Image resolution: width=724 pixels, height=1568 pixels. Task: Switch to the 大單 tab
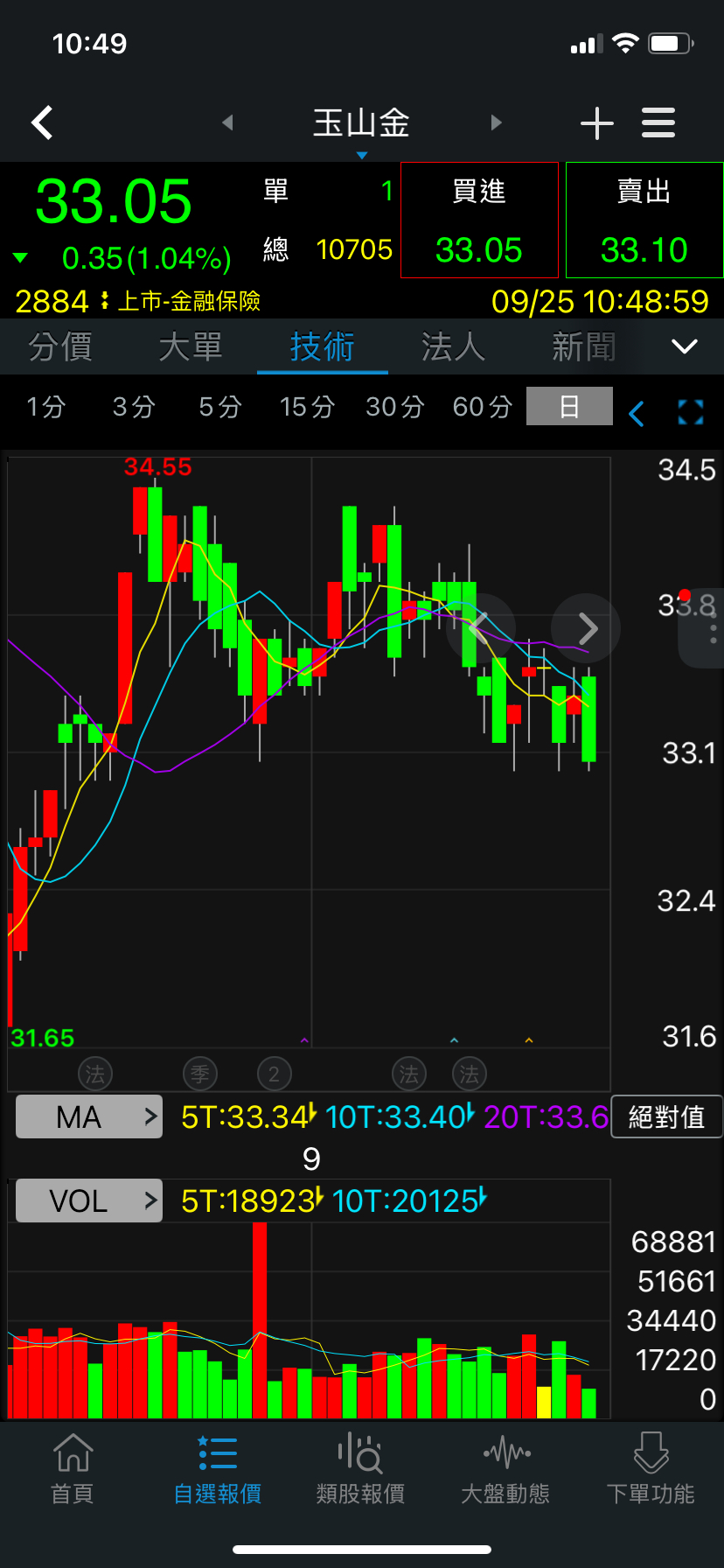[x=191, y=347]
